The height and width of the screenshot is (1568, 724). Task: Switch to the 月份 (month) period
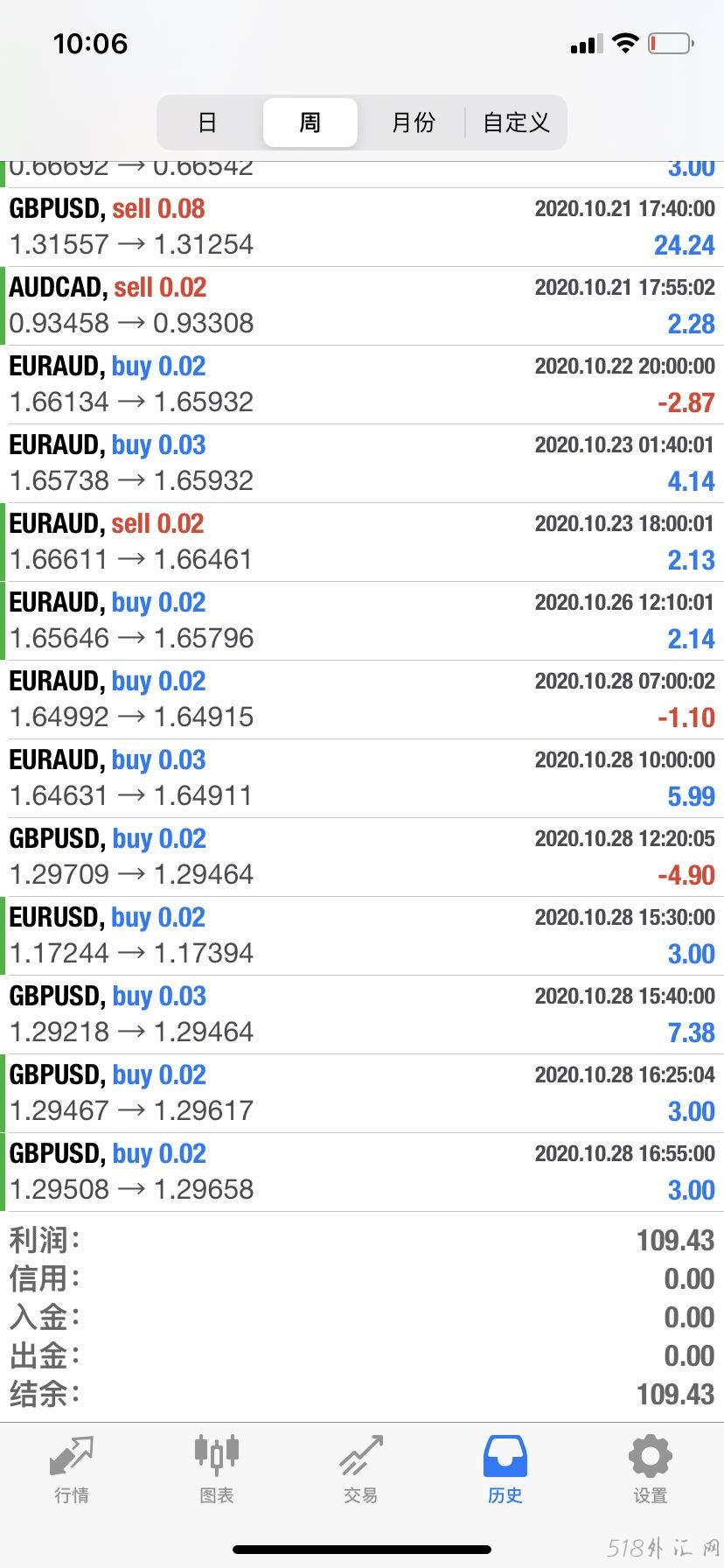[413, 122]
